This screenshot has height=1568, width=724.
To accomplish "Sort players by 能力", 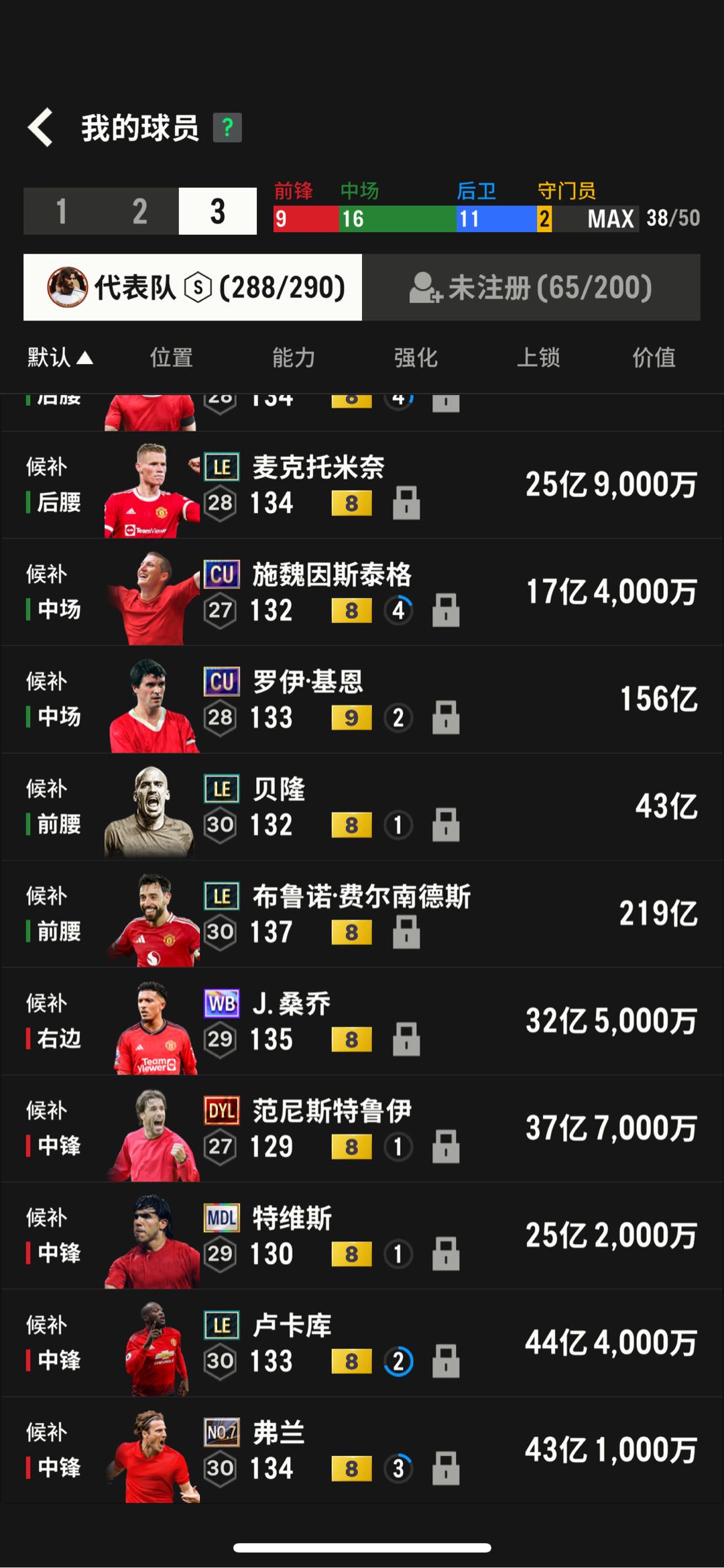I will [x=294, y=357].
